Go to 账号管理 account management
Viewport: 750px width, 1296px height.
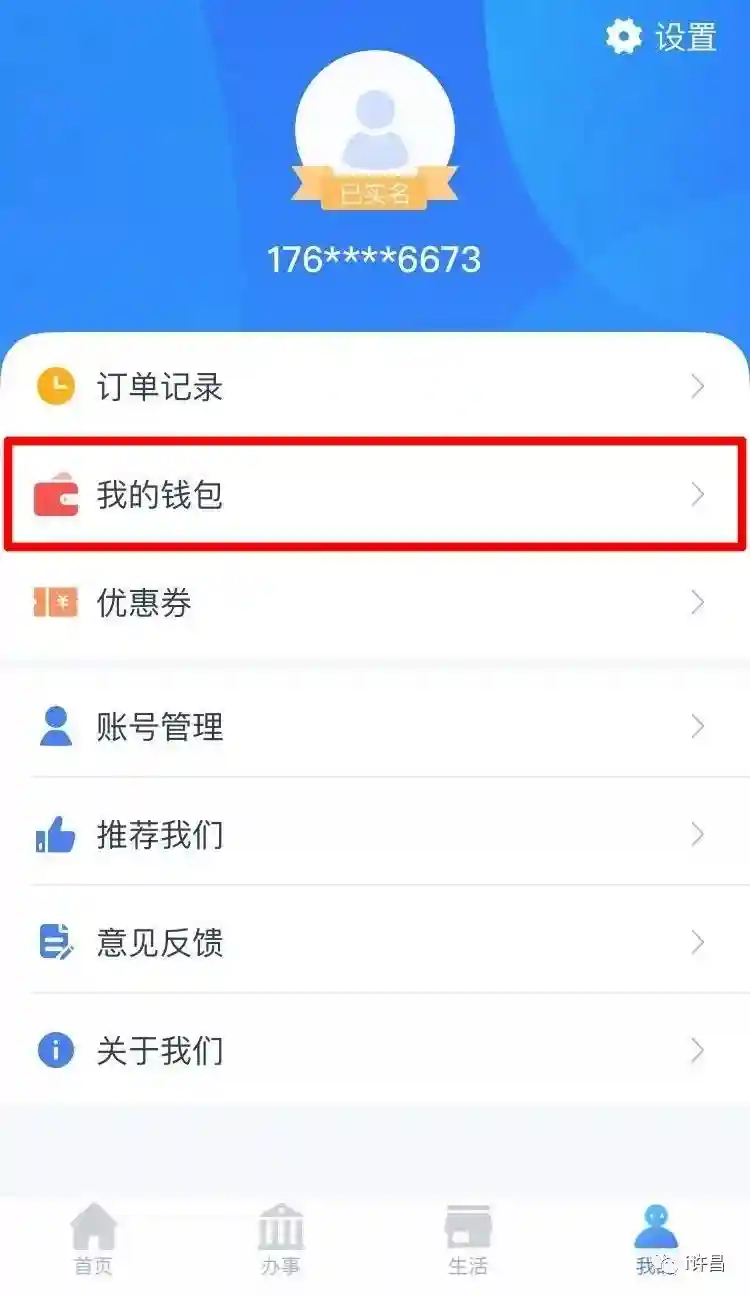(375, 727)
